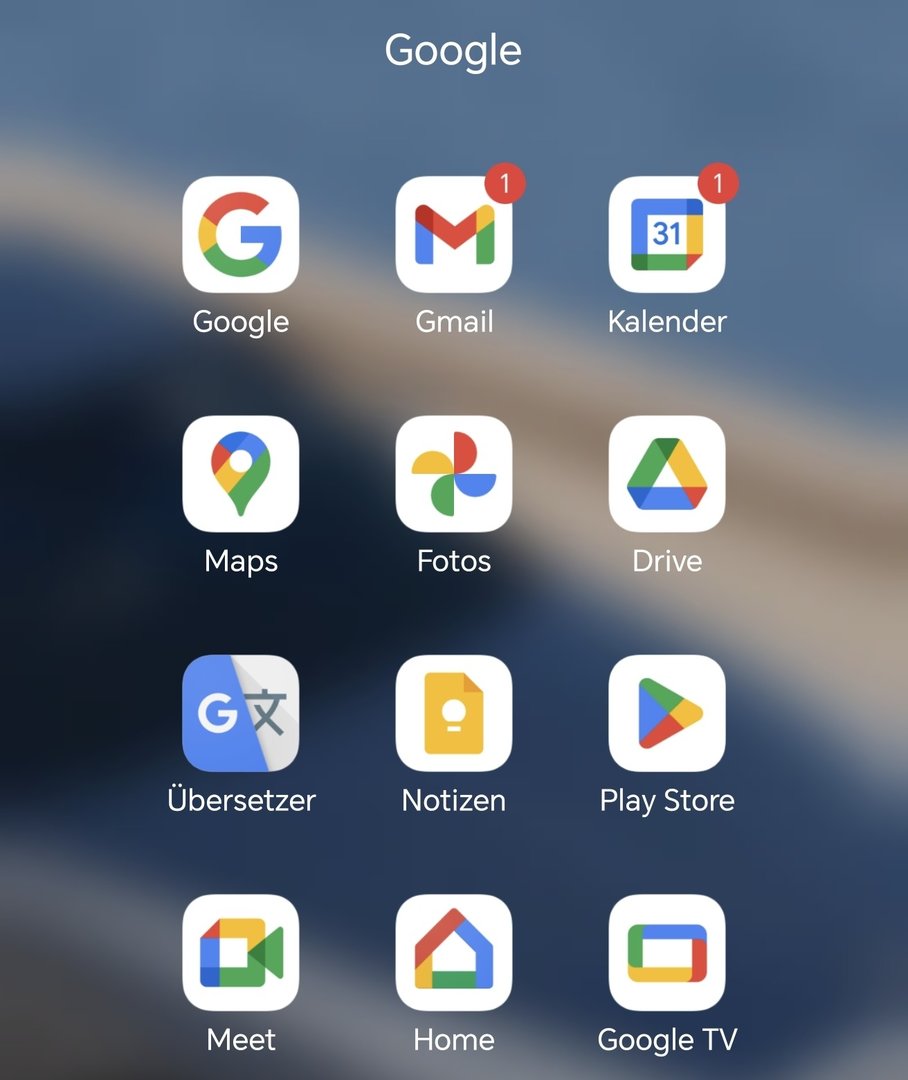908x1080 pixels.
Task: Start Google Meet
Action: pyautogui.click(x=240, y=952)
